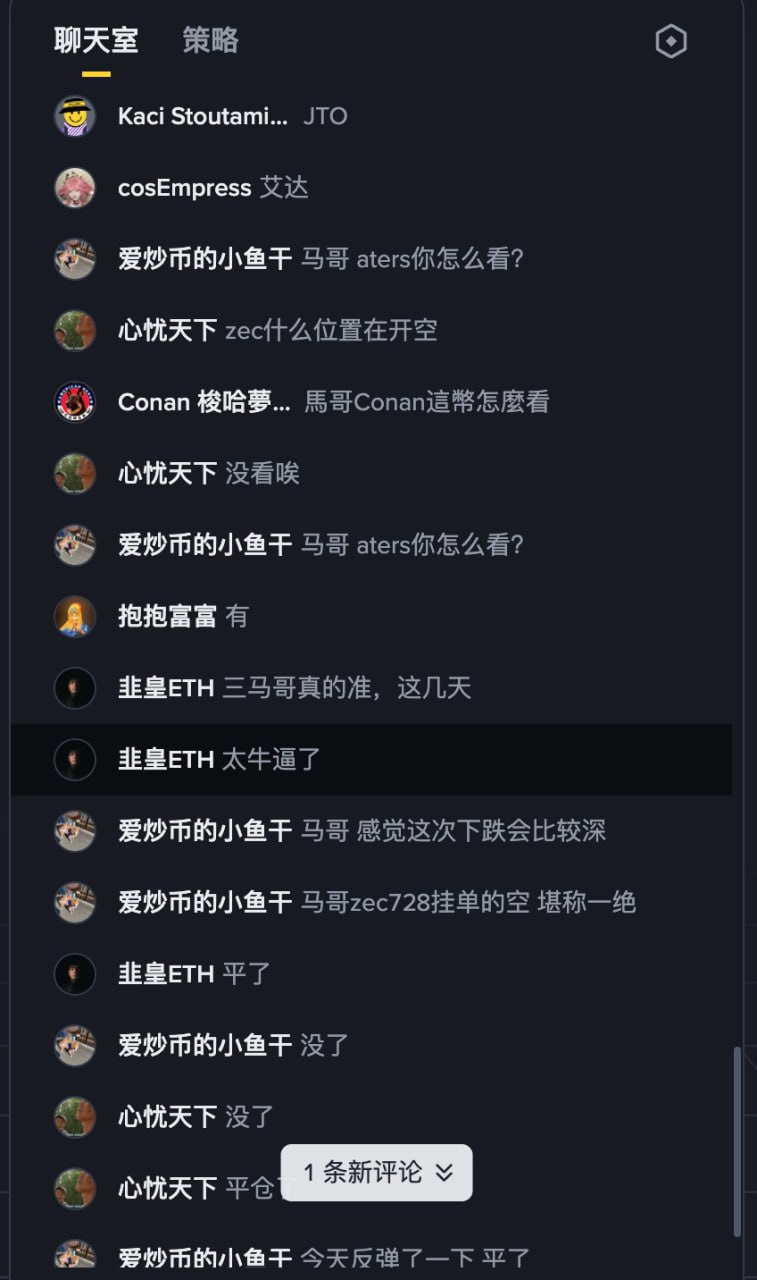Select the 聊天室 tab

(96, 41)
